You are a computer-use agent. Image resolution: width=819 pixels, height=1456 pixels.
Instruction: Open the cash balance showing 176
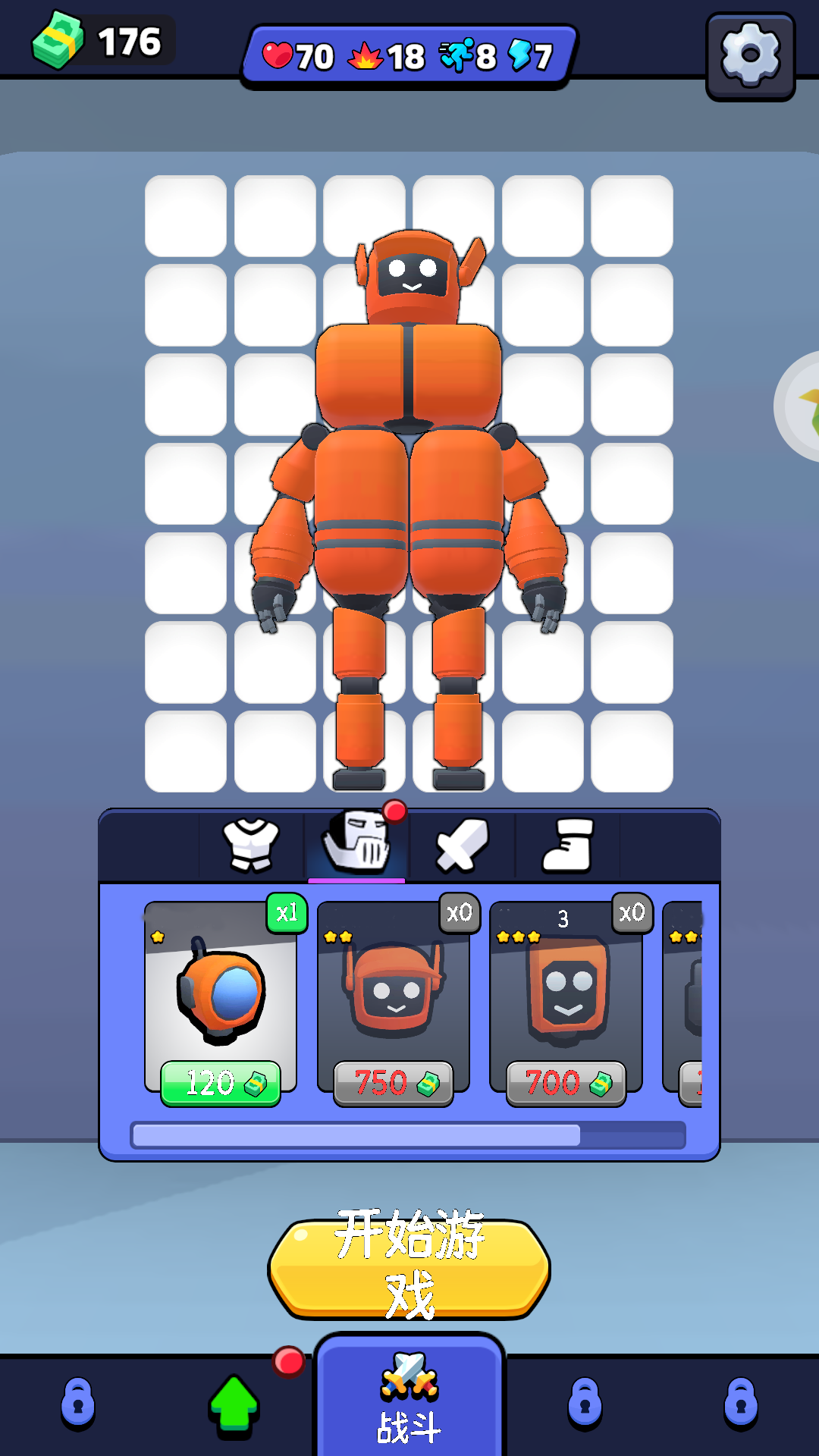(x=102, y=41)
